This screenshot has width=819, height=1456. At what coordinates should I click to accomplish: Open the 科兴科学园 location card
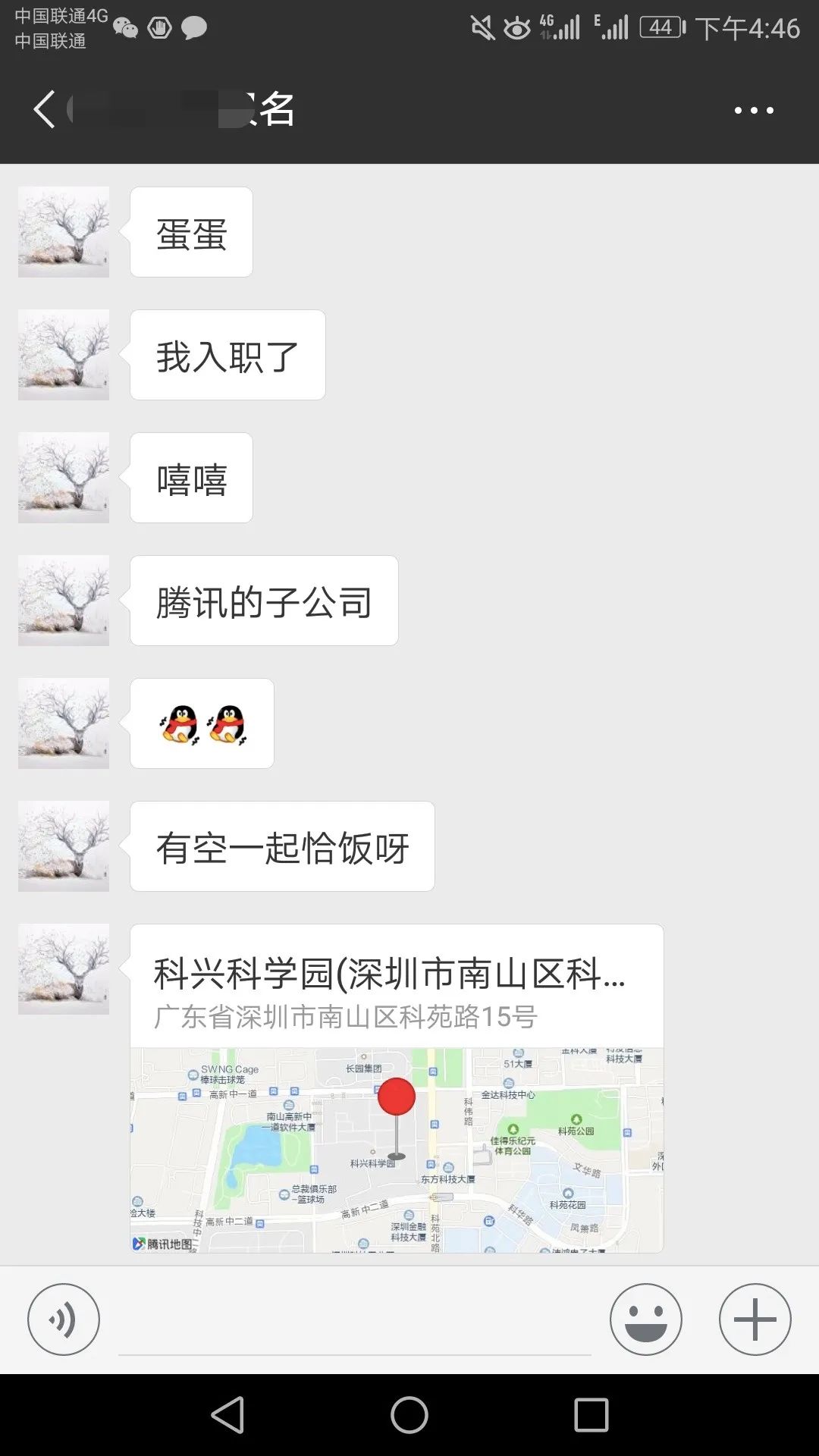(397, 1087)
